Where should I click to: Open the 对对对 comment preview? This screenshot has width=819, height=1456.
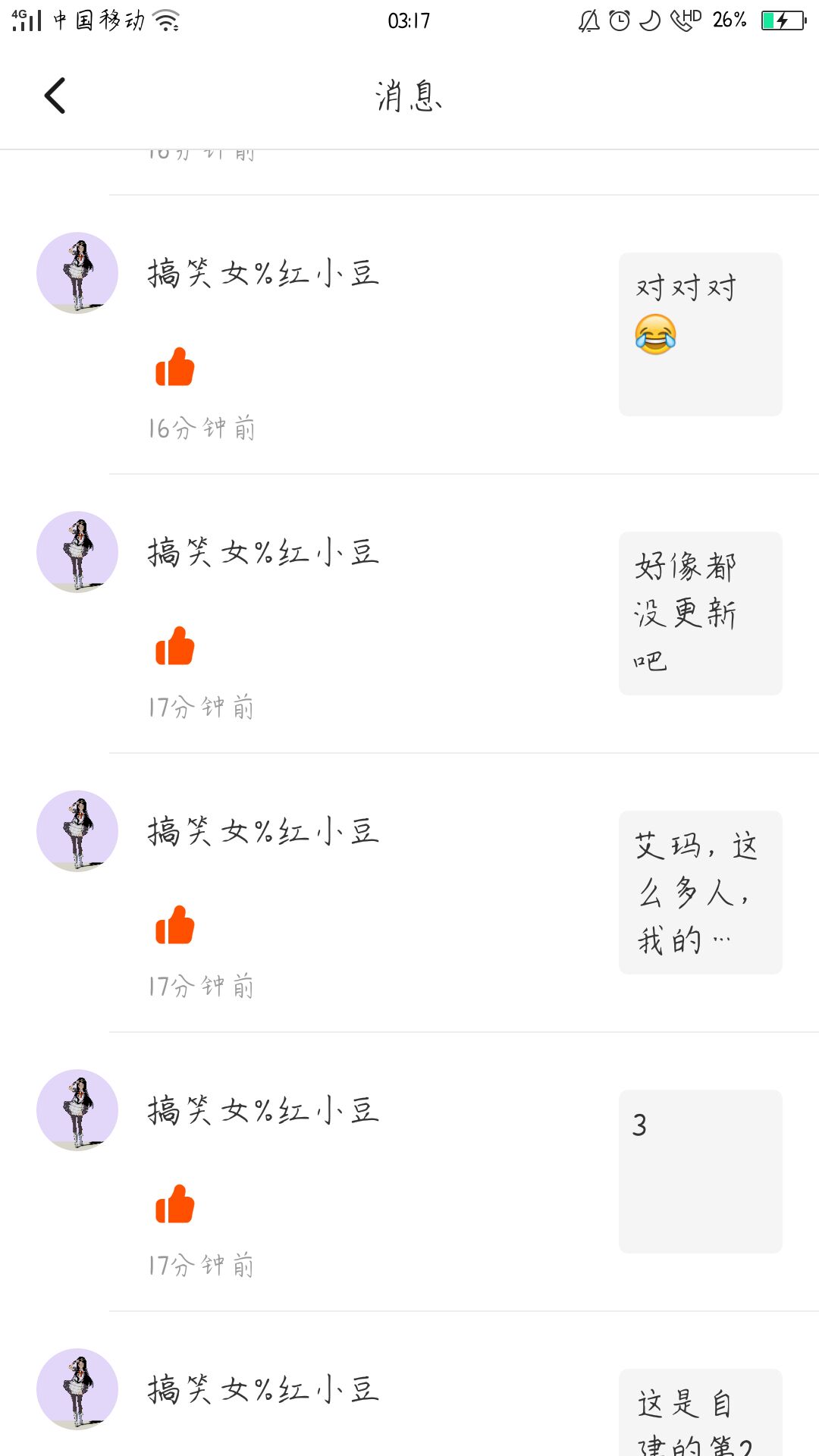click(700, 334)
